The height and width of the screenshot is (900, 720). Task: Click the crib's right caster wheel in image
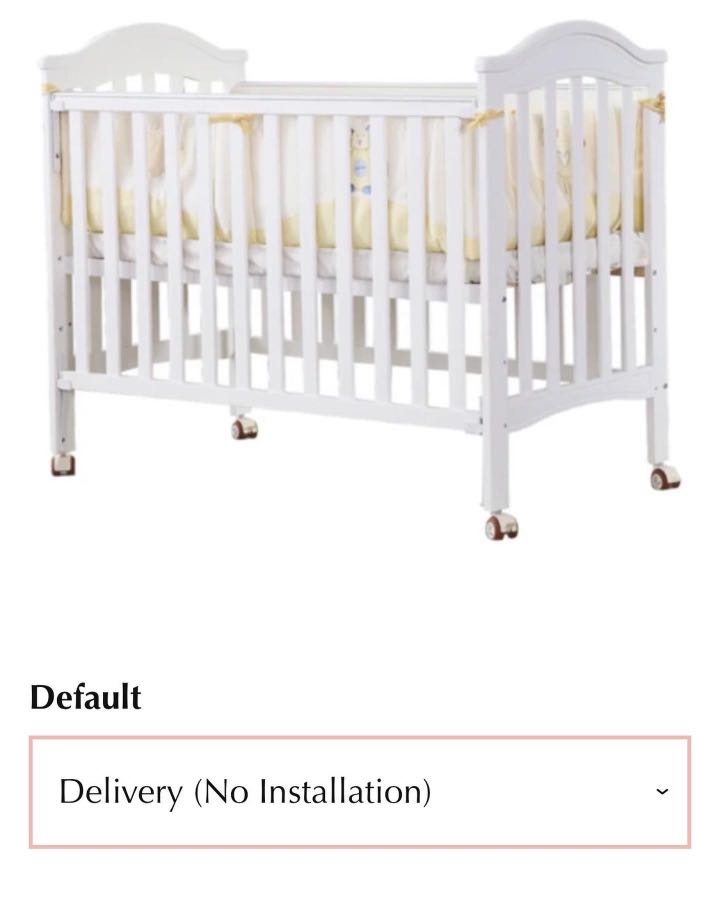point(500,525)
